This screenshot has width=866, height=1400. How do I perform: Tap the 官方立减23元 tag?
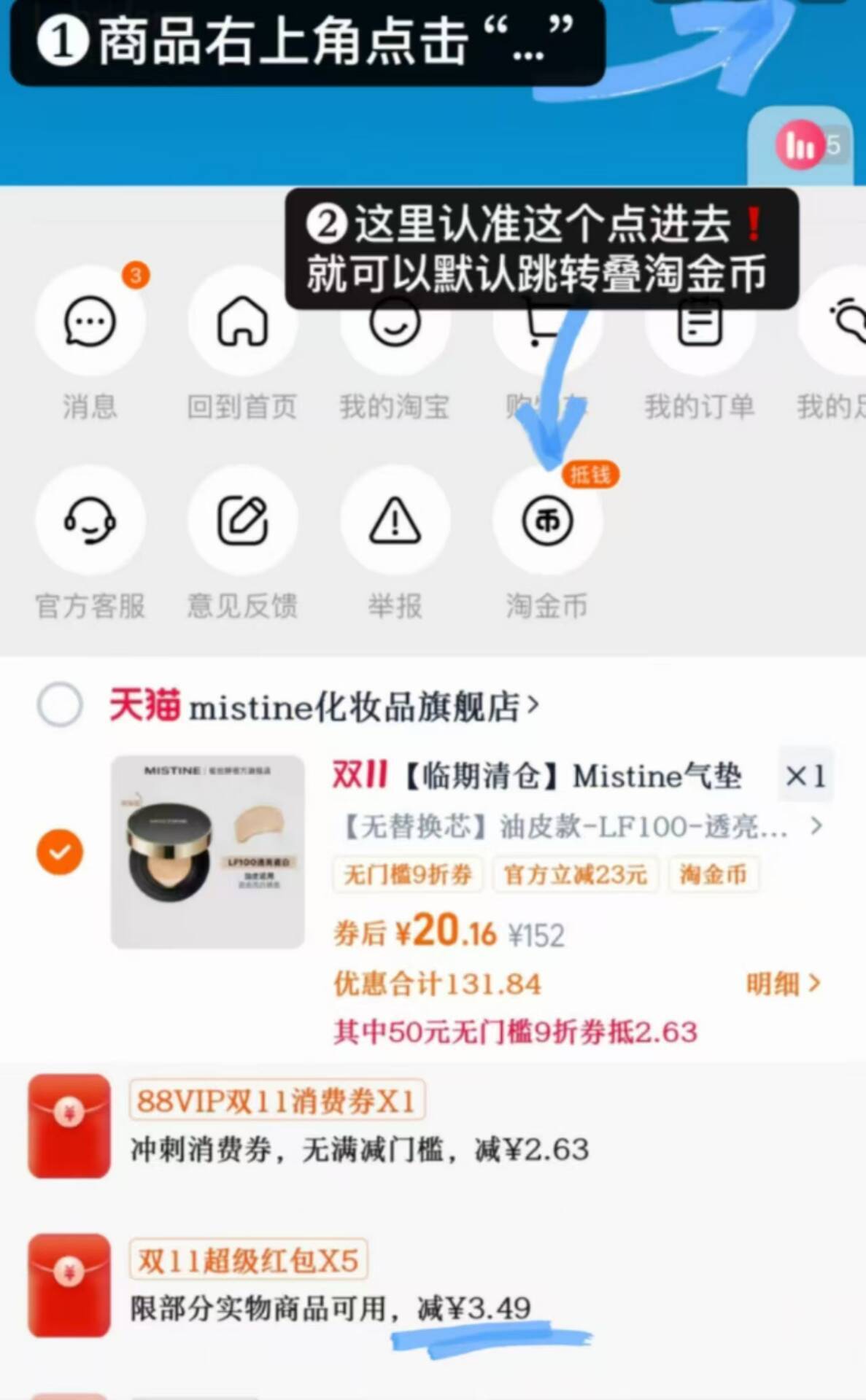pos(576,874)
